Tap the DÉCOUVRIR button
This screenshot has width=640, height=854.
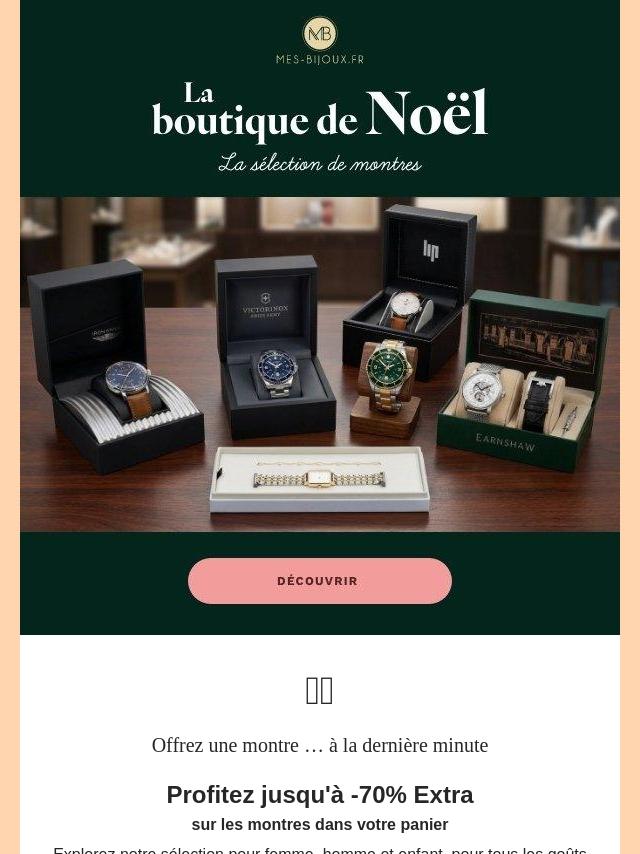point(319,581)
